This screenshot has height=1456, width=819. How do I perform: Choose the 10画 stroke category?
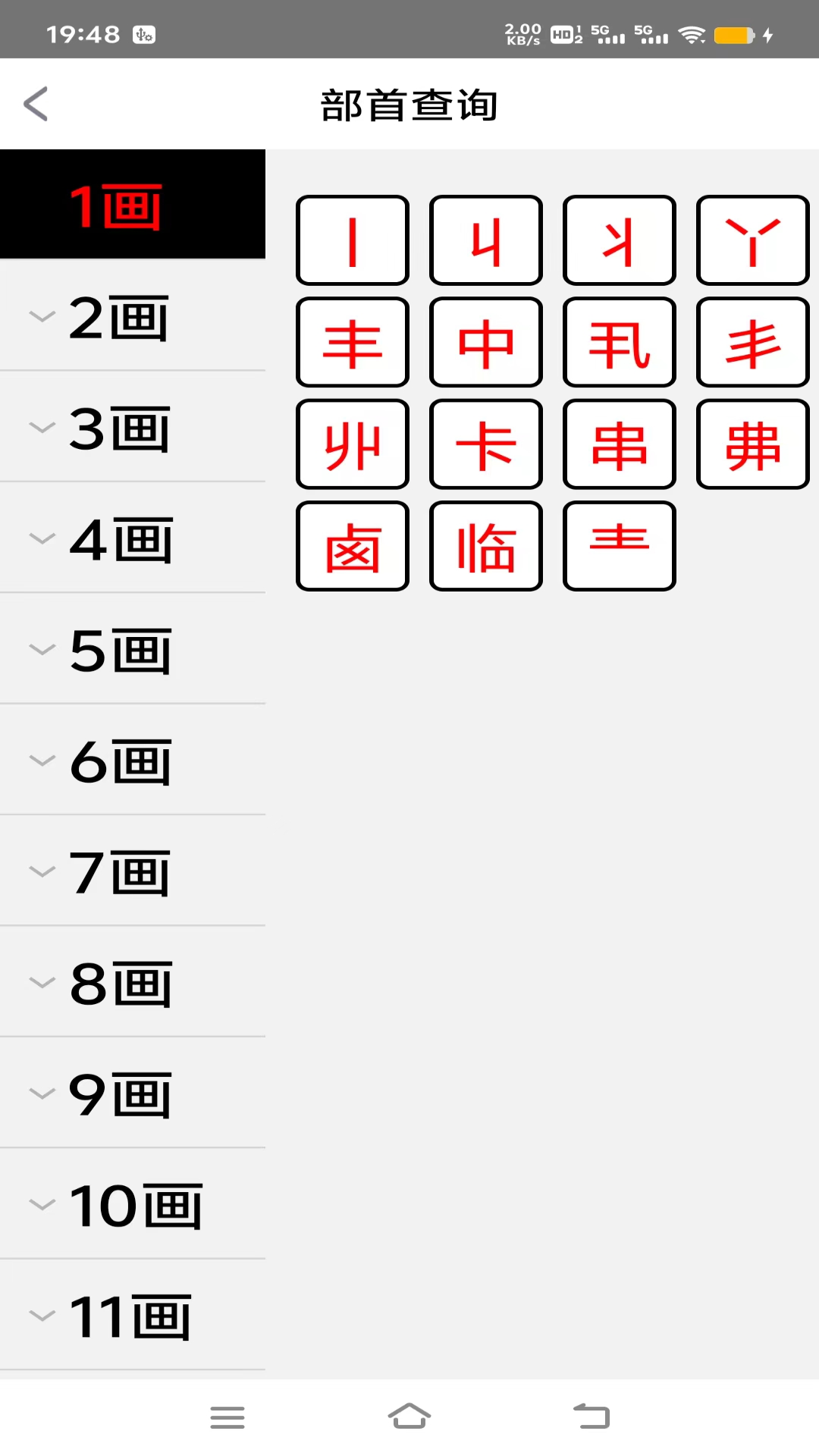click(x=133, y=1204)
